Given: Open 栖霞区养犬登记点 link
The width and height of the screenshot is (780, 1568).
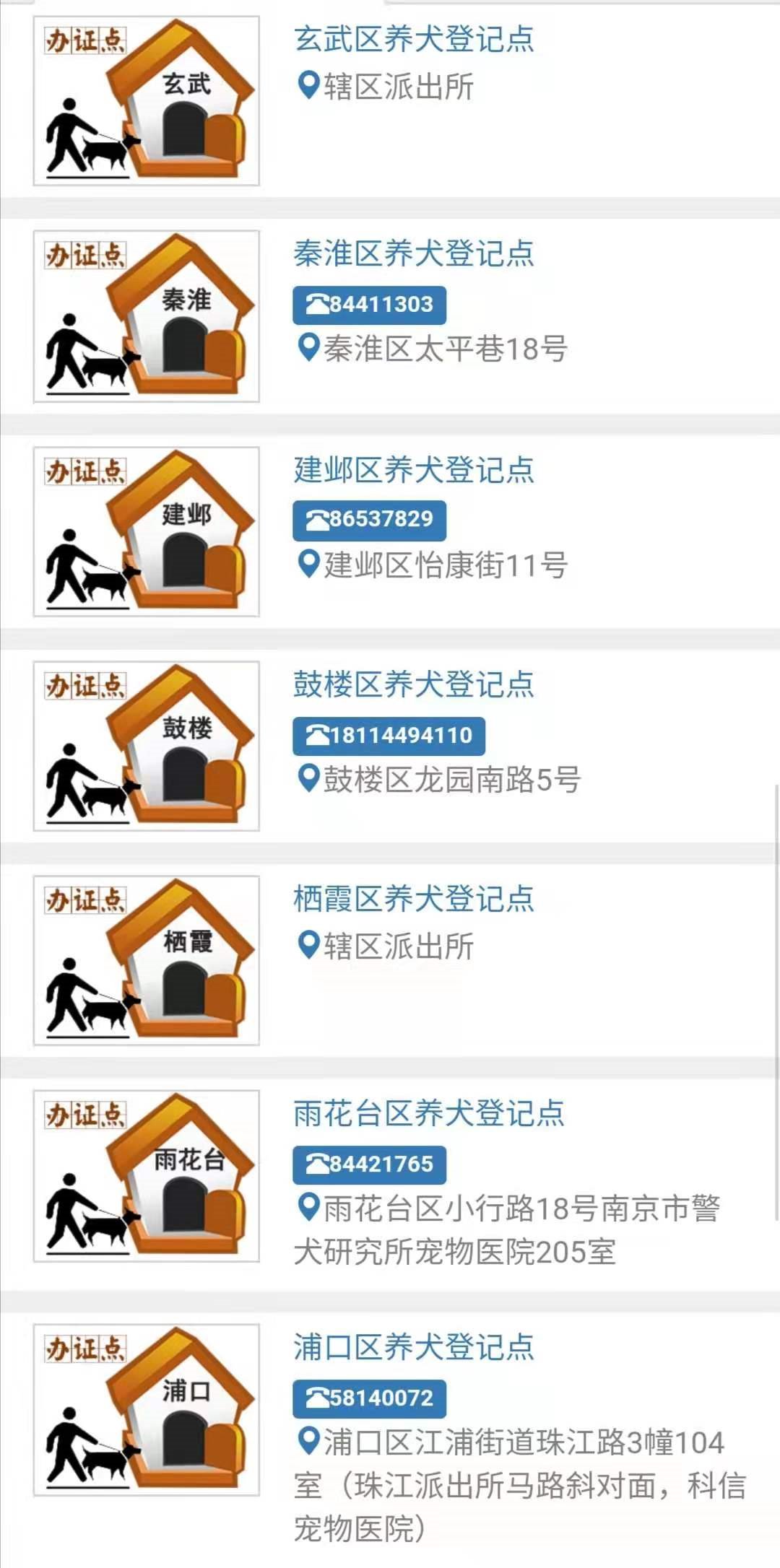Looking at the screenshot, I should 413,899.
